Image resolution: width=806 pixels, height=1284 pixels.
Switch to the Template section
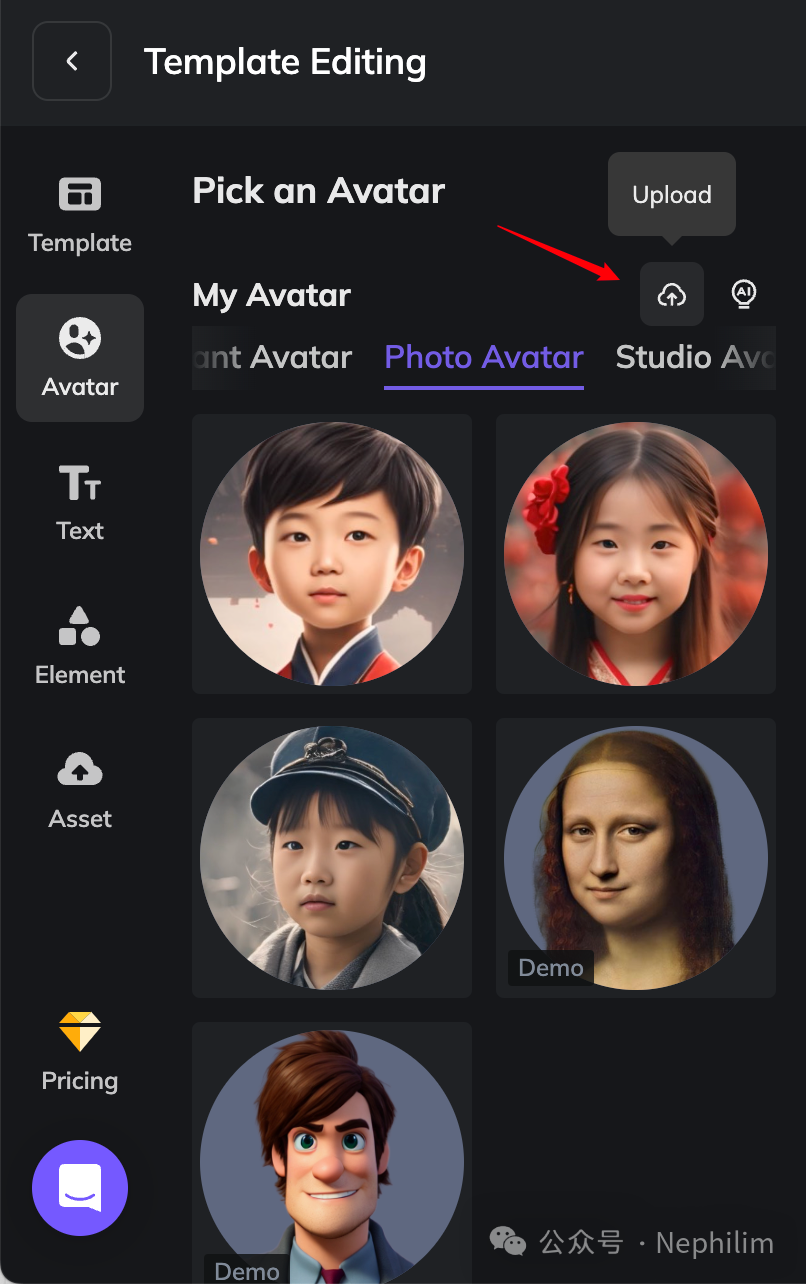(x=80, y=215)
